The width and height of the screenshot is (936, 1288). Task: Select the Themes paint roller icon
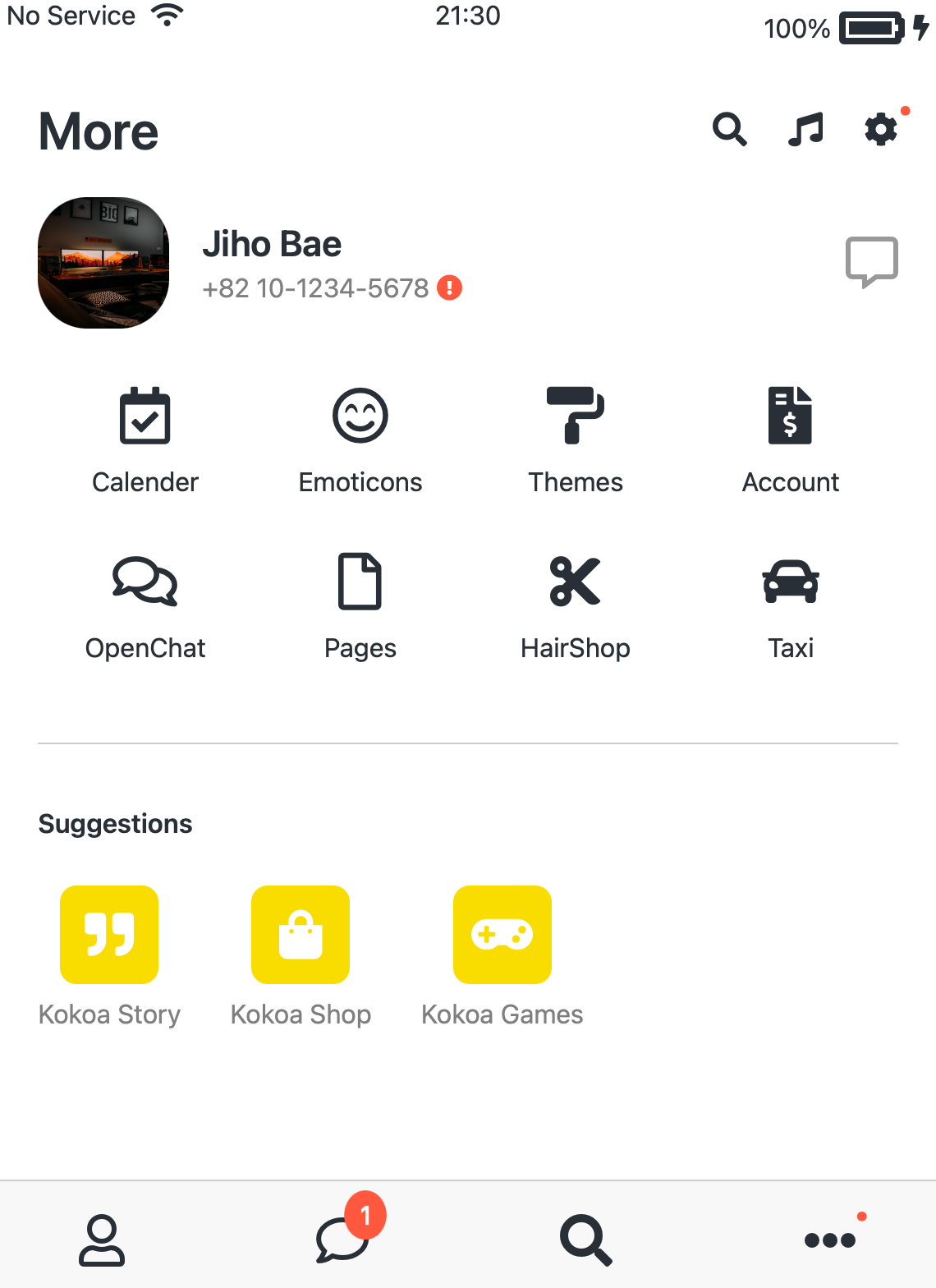point(575,416)
